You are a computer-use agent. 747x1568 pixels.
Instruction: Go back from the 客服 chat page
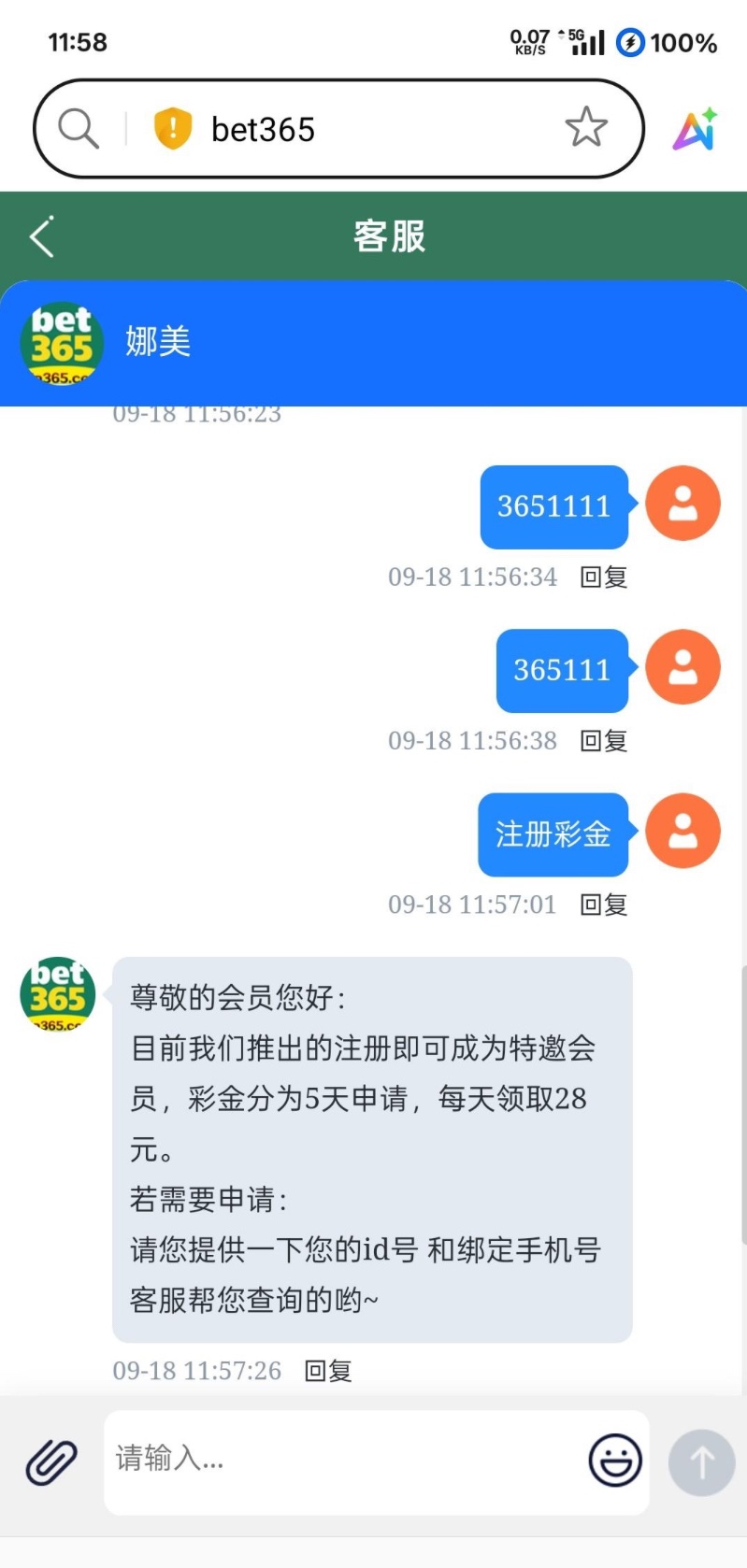[x=42, y=236]
